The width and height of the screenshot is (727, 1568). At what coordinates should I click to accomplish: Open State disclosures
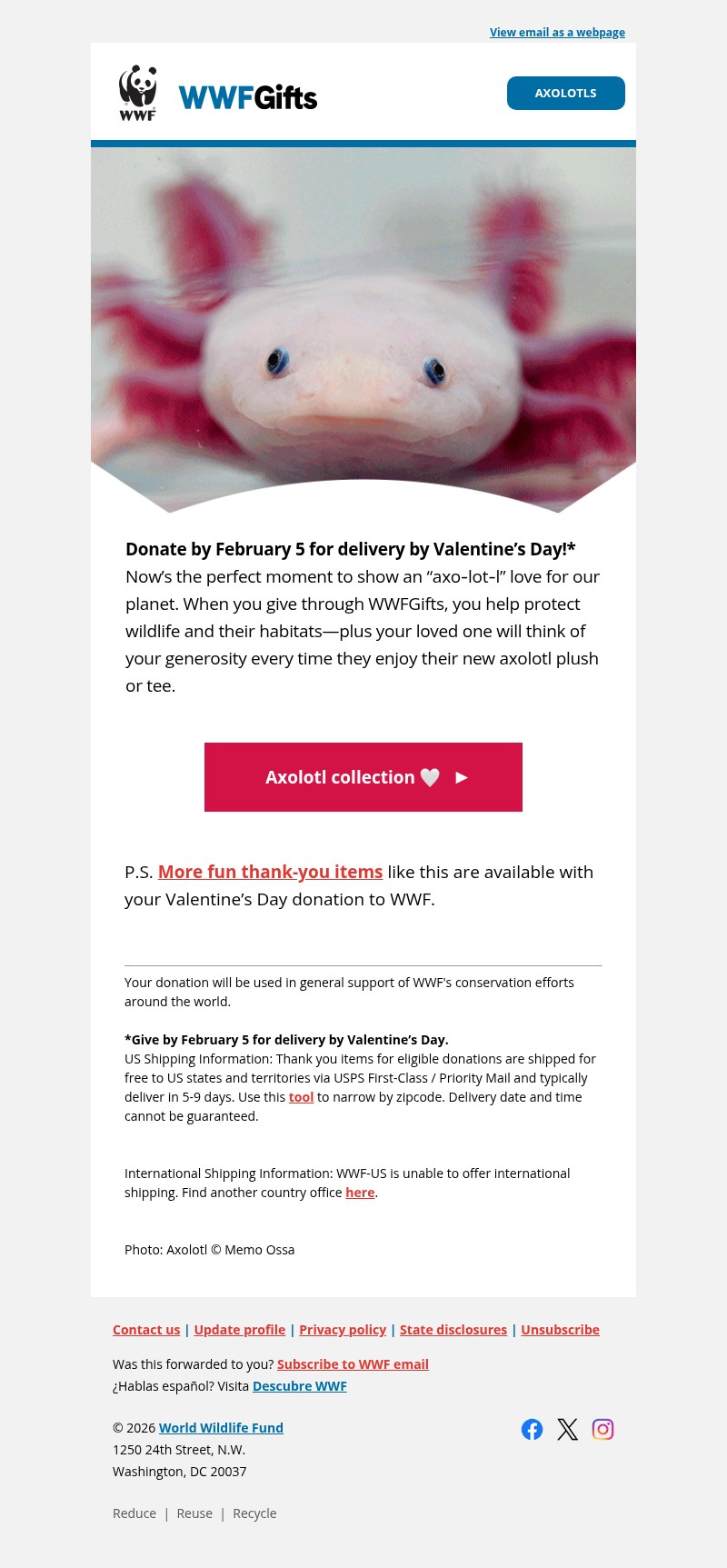pos(453,1329)
